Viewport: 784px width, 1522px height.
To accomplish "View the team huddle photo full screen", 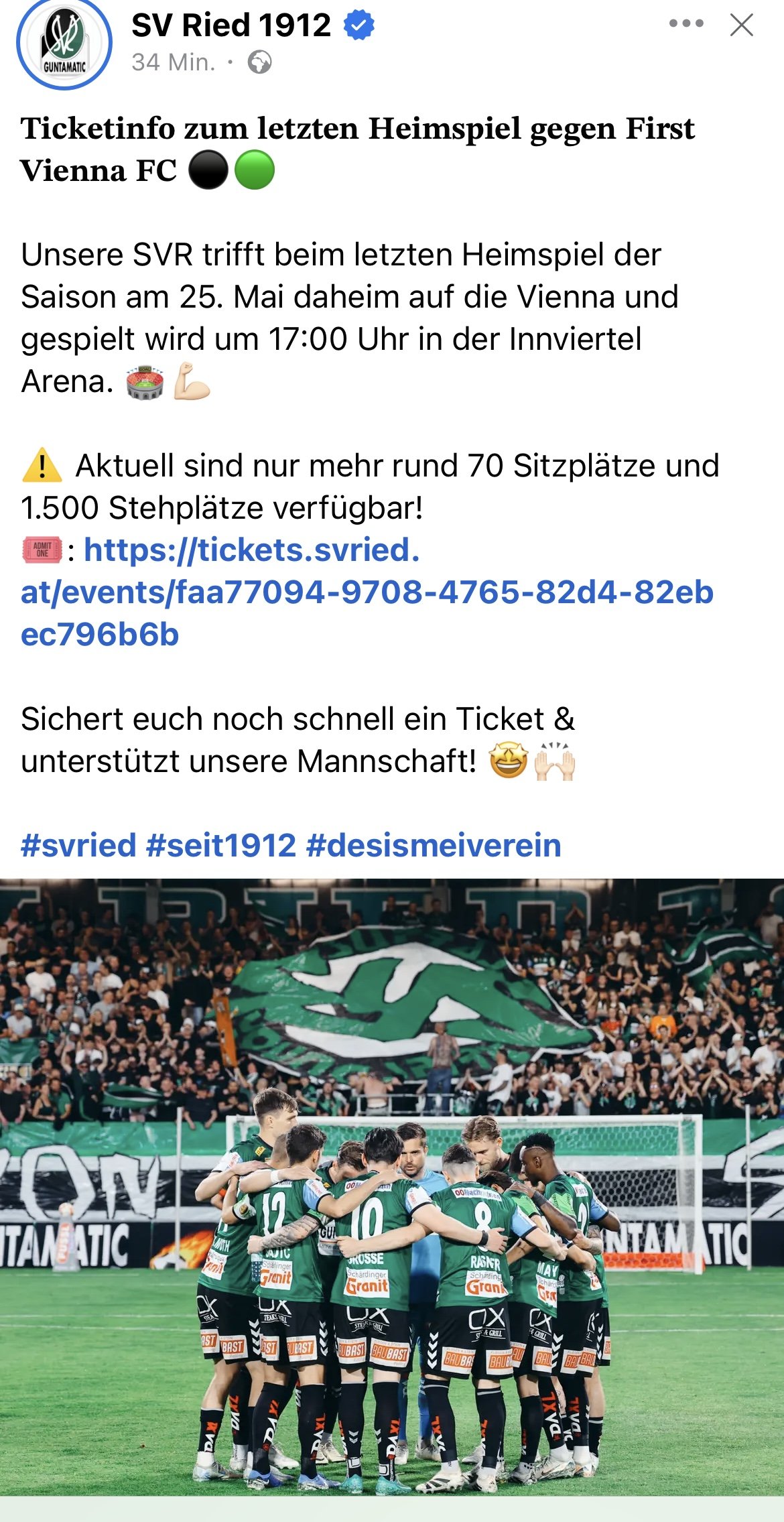I will click(392, 1188).
